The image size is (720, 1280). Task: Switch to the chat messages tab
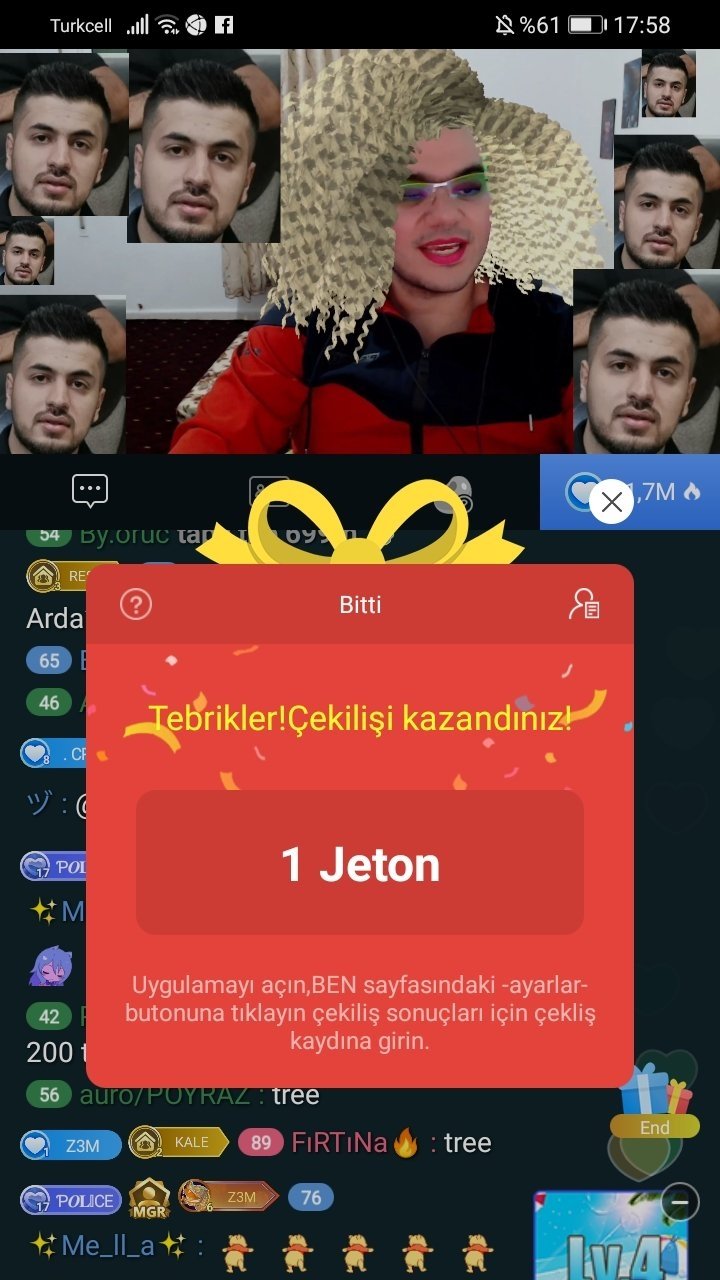click(x=90, y=491)
